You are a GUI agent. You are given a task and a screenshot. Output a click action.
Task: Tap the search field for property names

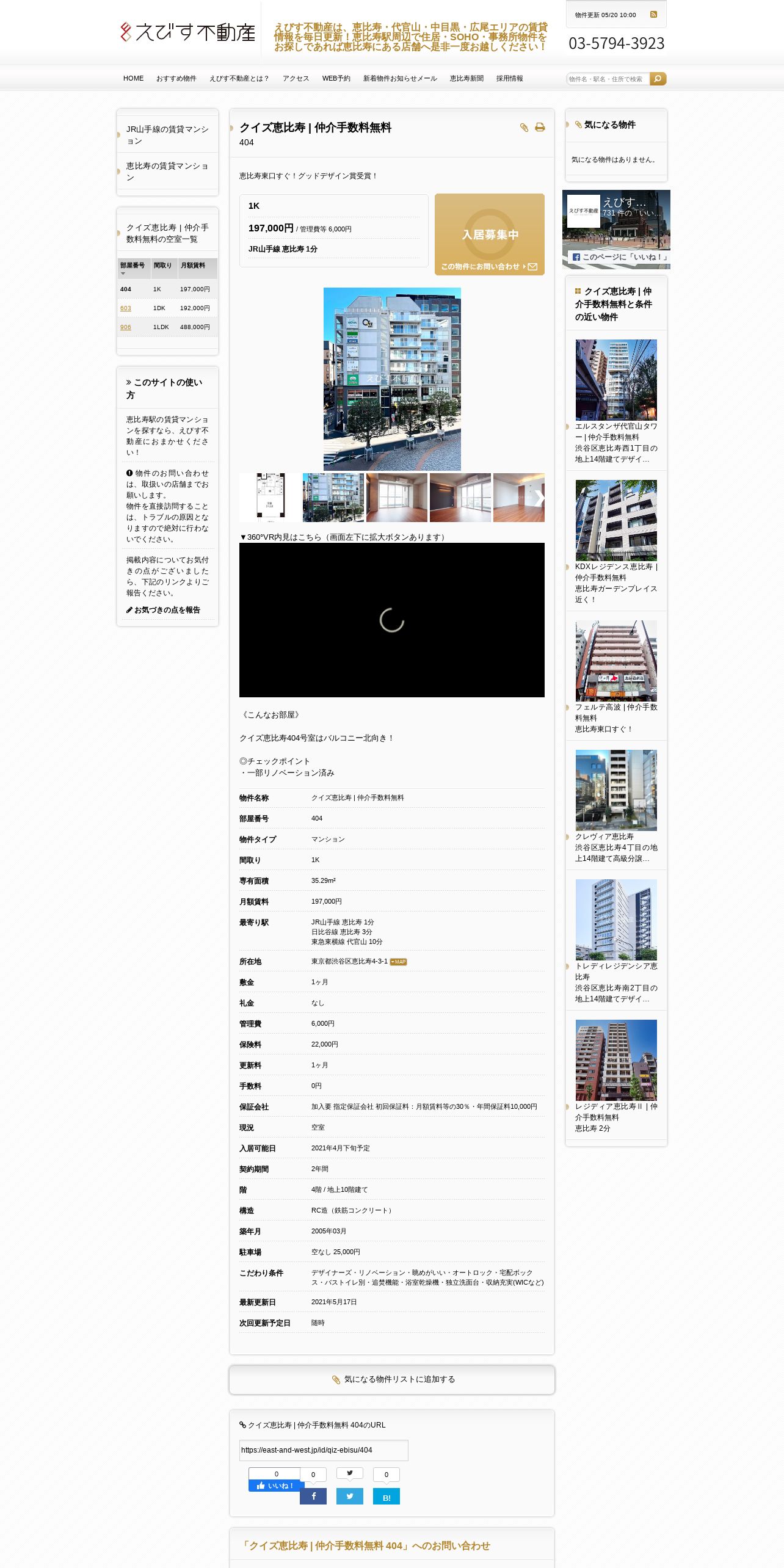608,79
